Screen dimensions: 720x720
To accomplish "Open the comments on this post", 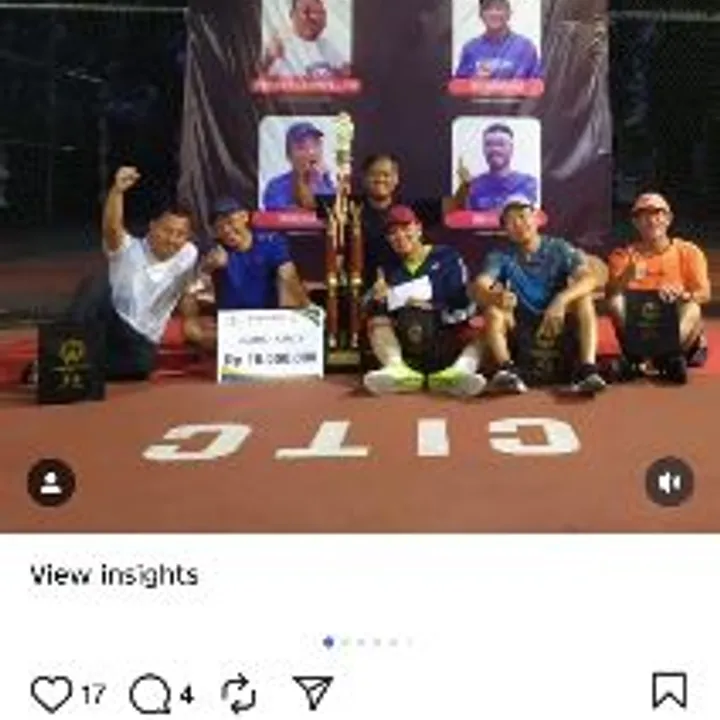I will [x=150, y=693].
